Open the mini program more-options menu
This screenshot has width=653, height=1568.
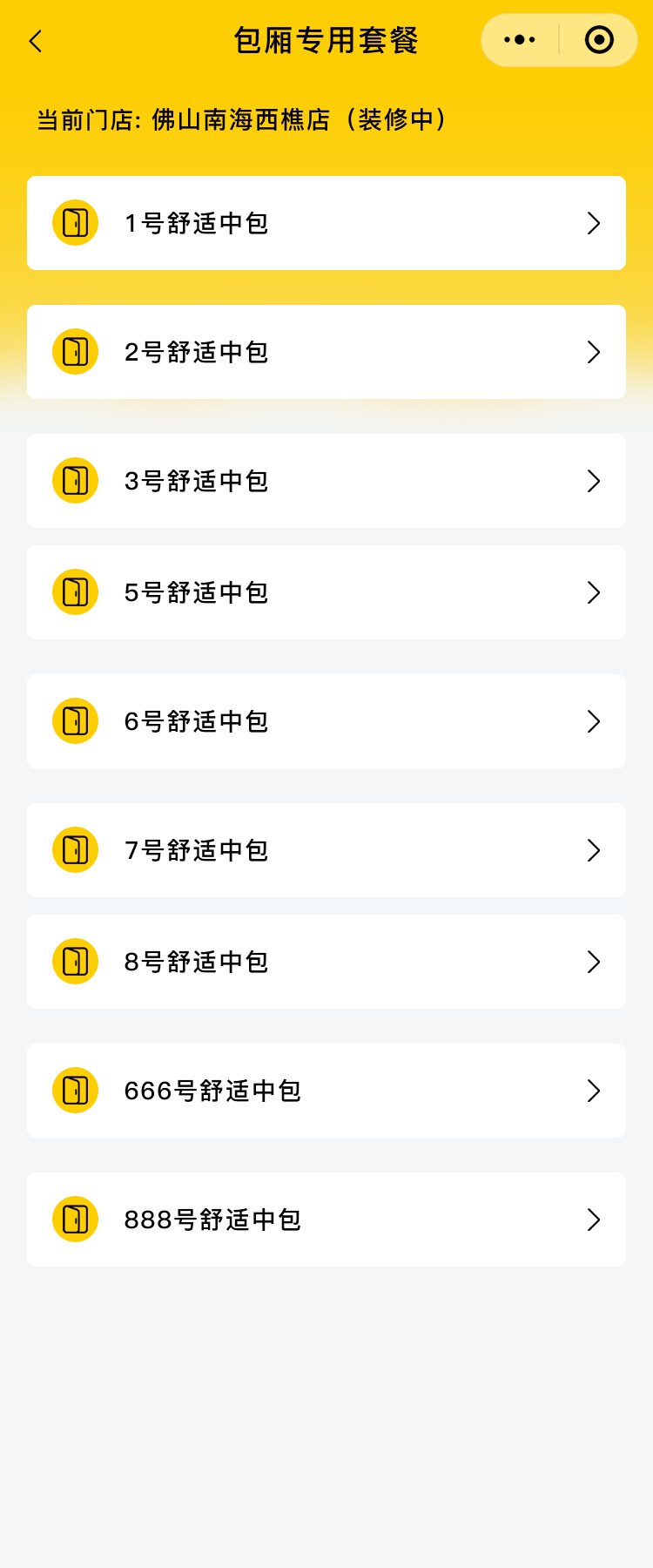coord(520,40)
